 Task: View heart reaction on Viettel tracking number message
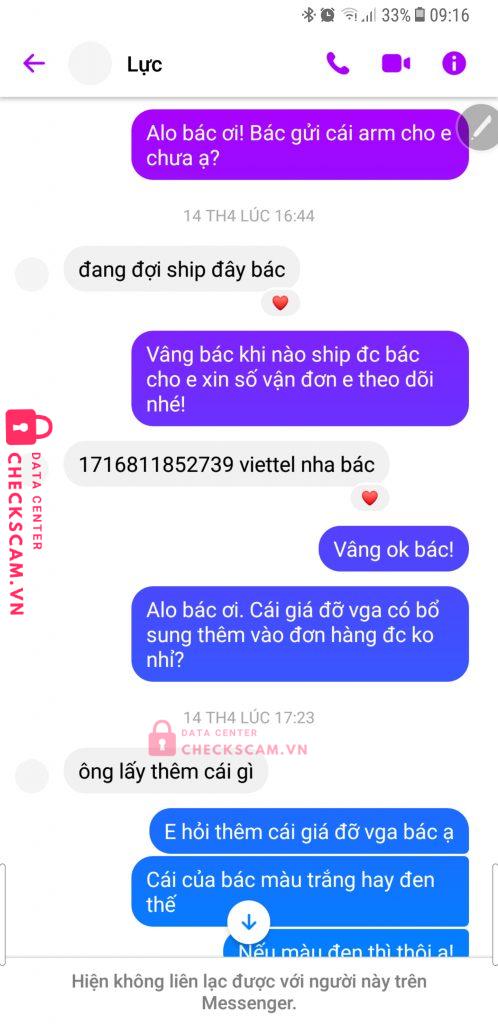(x=370, y=498)
